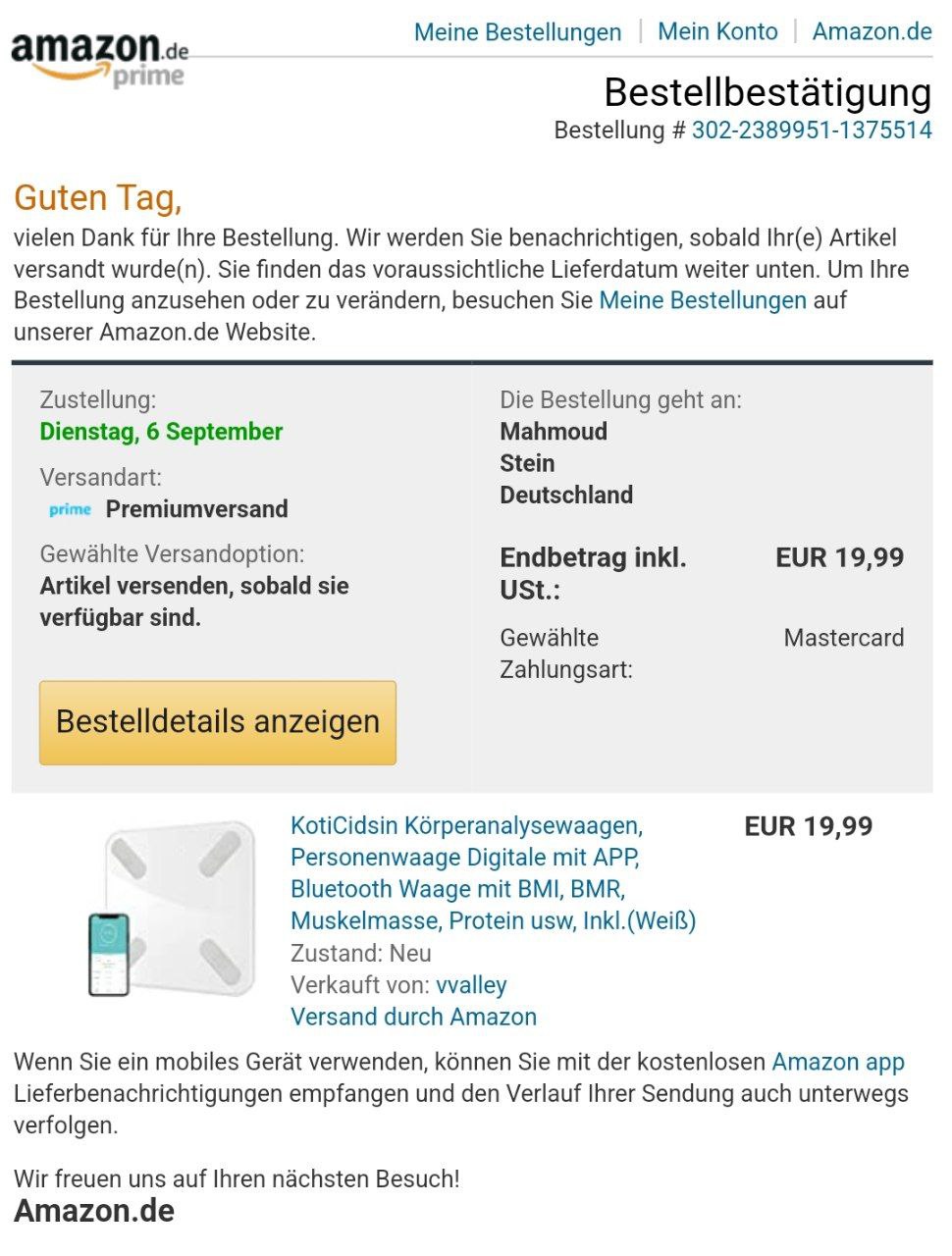The height and width of the screenshot is (1256, 952).
Task: Open the Amazon app link
Action: [838, 1062]
